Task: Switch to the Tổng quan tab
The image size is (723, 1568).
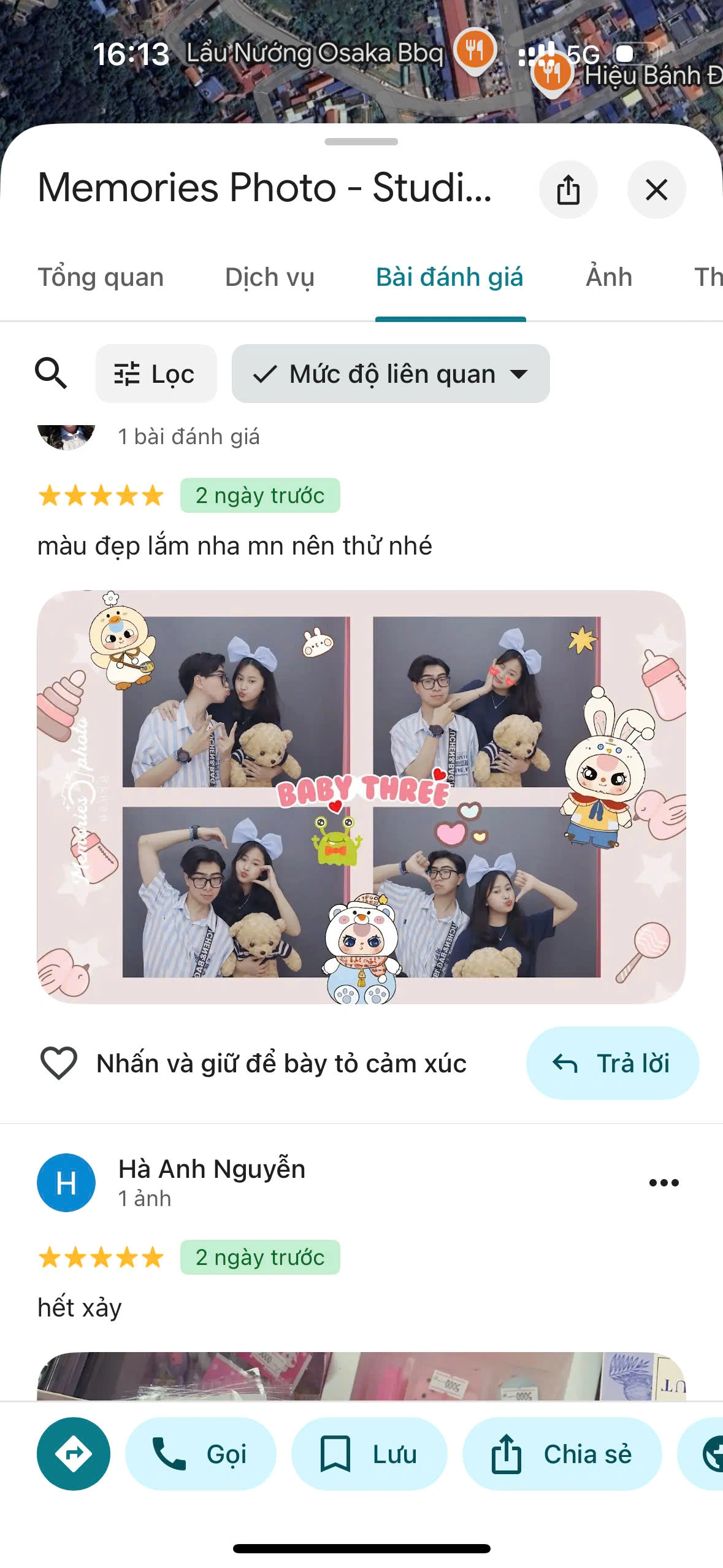Action: pos(101,277)
